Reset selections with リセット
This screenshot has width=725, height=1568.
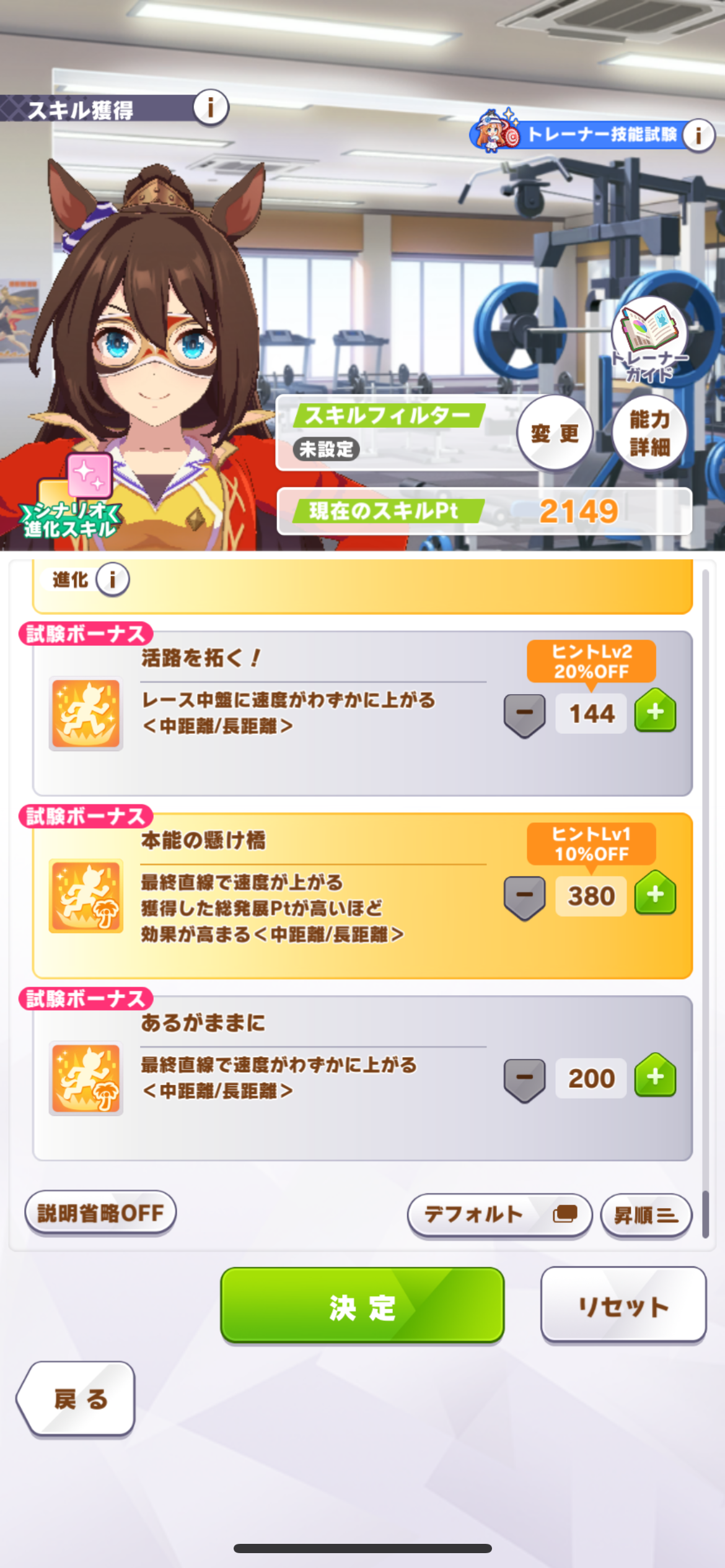(x=623, y=1304)
